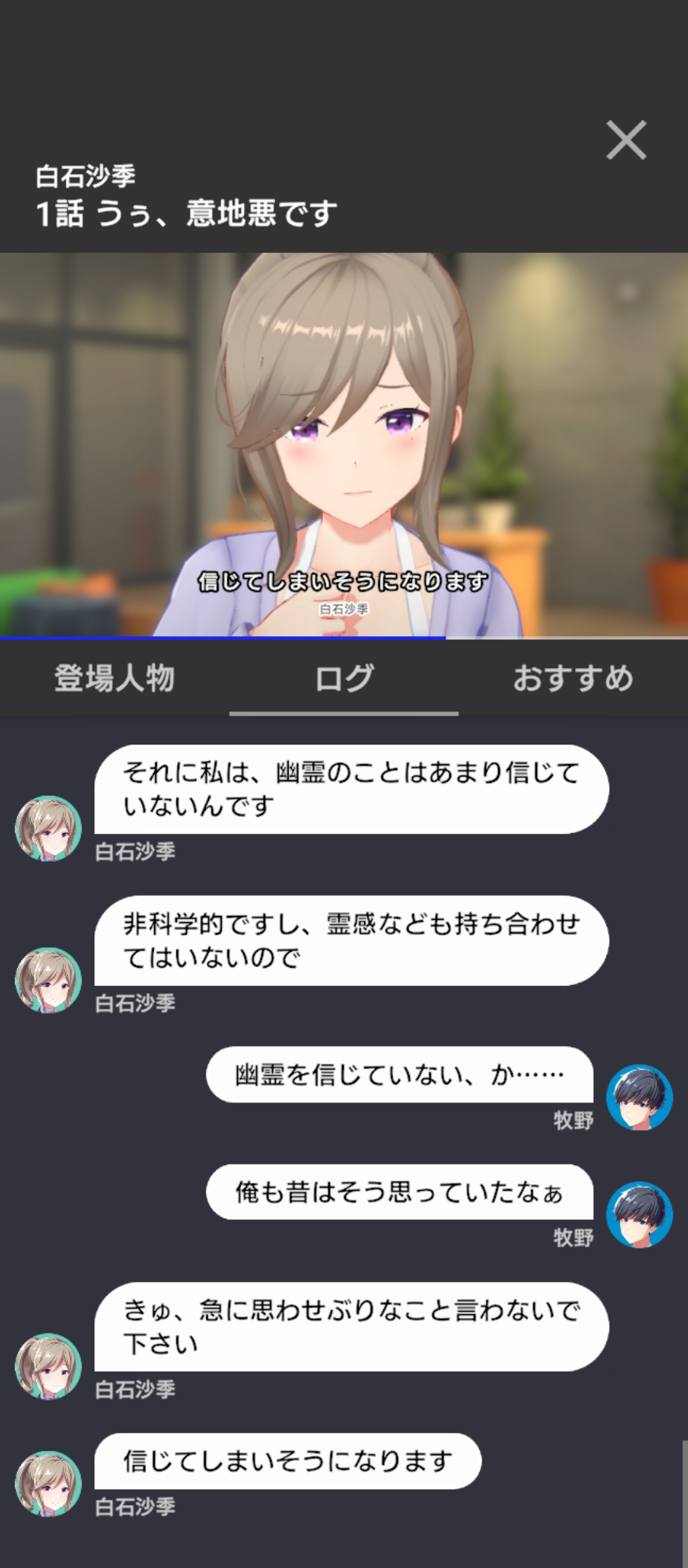This screenshot has width=688, height=1568.
Task: Select the ログ tab
Action: pyautogui.click(x=344, y=678)
